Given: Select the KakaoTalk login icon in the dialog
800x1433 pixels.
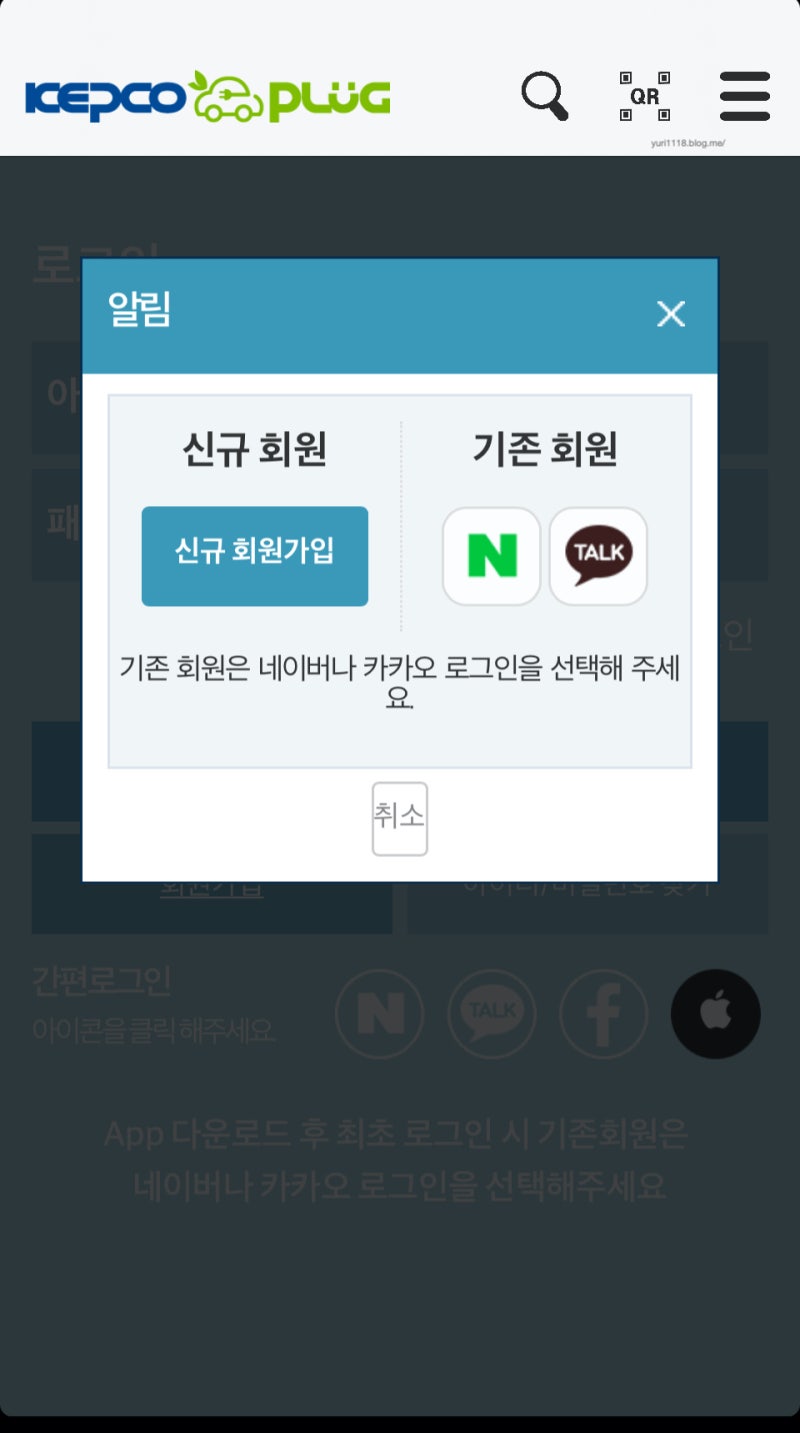Looking at the screenshot, I should [597, 556].
